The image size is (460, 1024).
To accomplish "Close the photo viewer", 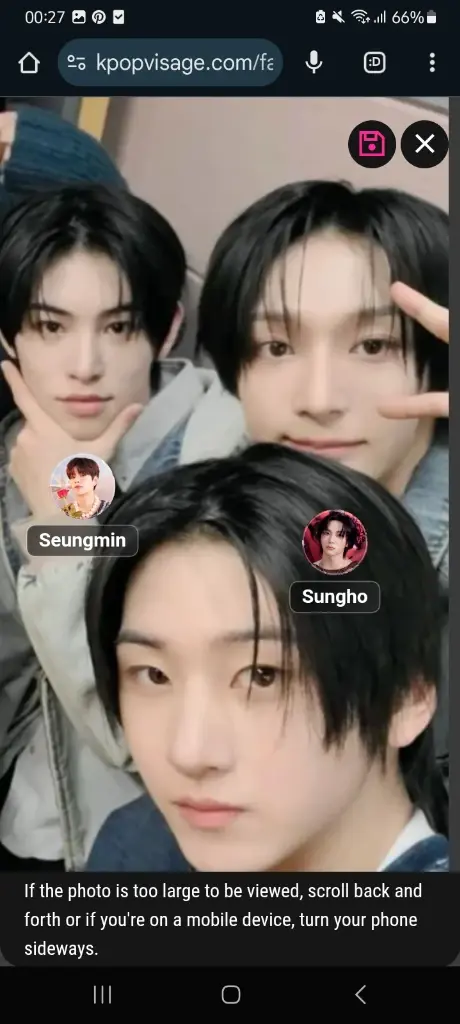I will coord(425,144).
